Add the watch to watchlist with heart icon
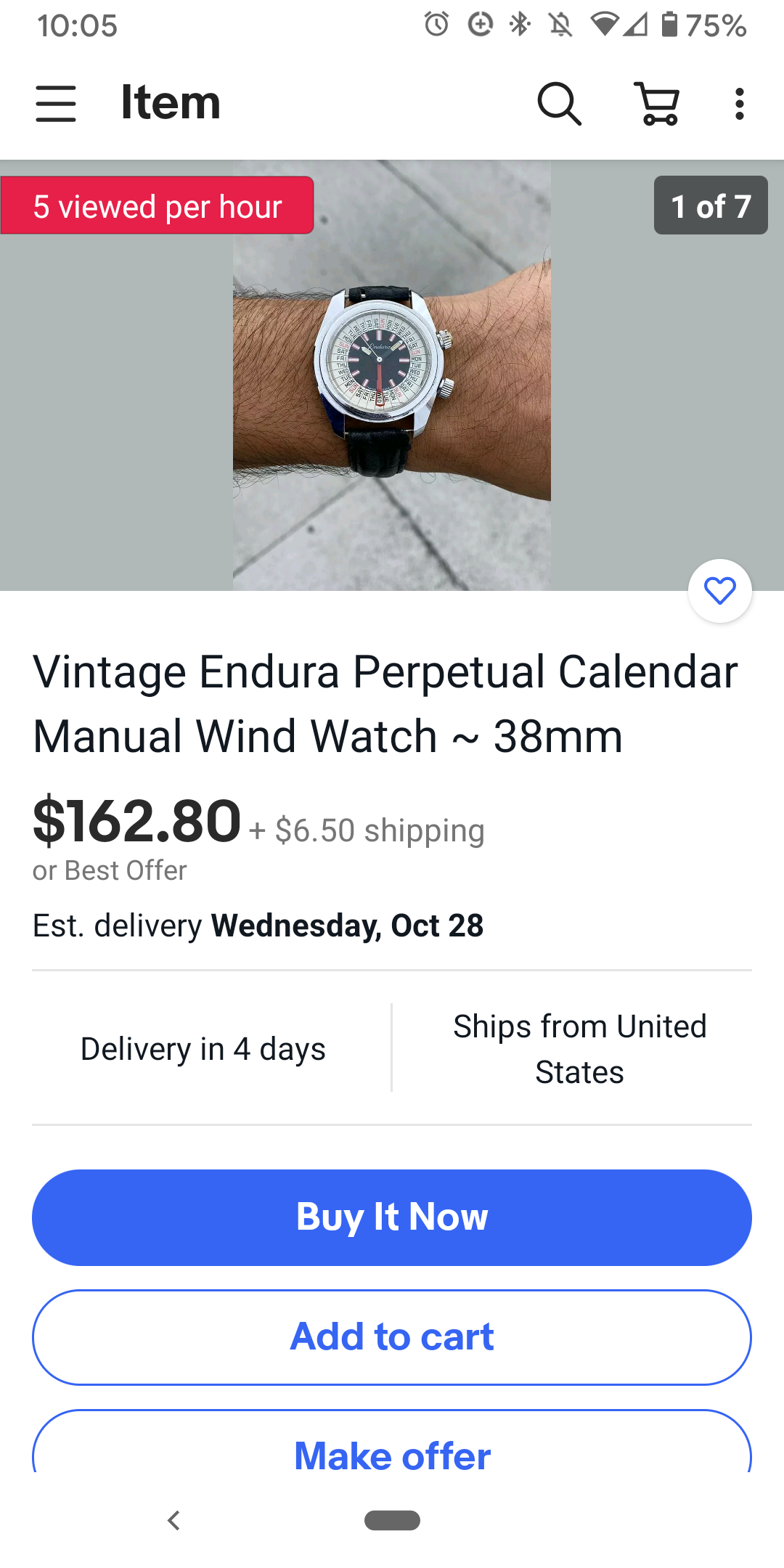Viewport: 784px width, 1568px height. tap(719, 590)
